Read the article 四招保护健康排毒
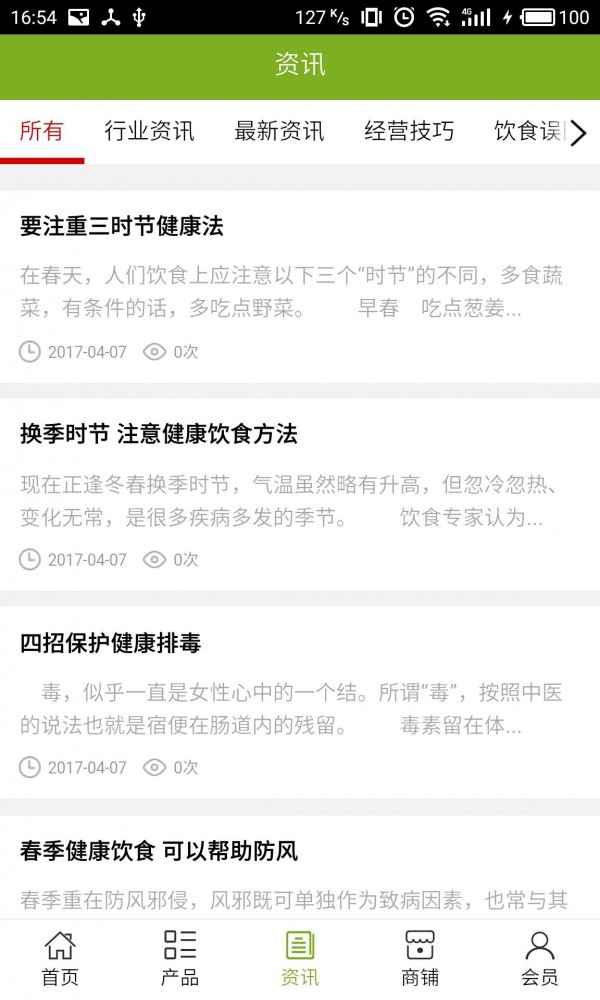Viewport: 600px width, 1000px height. pos(110,643)
